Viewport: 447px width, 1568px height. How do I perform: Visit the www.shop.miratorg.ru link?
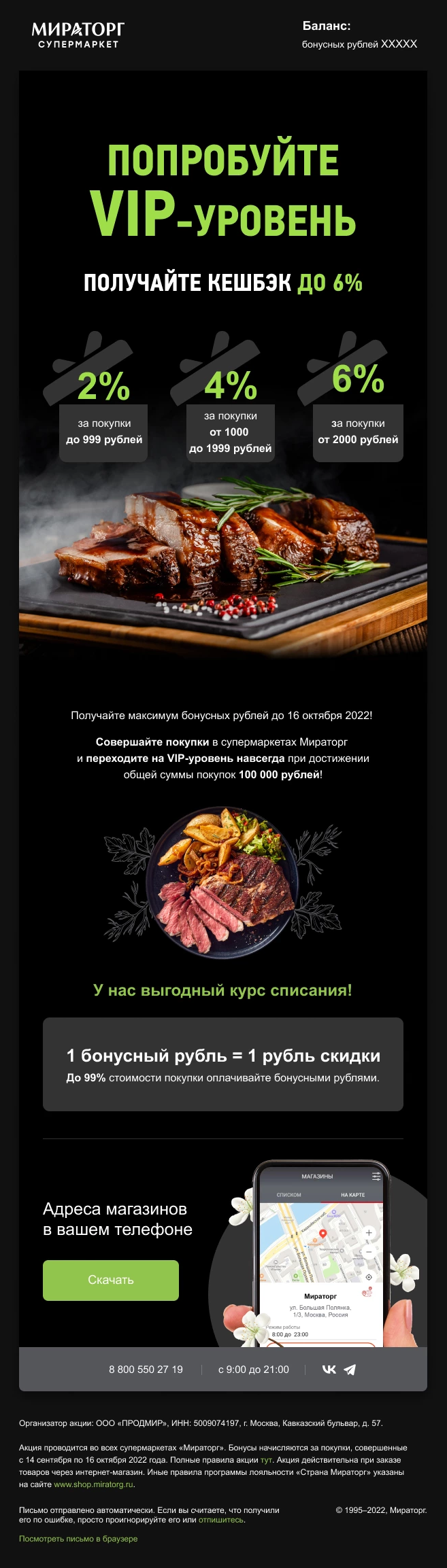click(93, 1484)
